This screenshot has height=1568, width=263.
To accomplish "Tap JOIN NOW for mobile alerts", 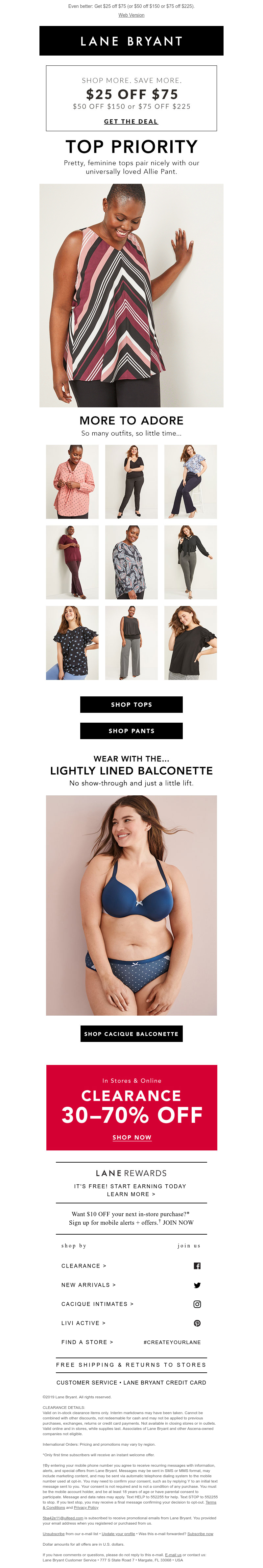I will click(x=178, y=1222).
